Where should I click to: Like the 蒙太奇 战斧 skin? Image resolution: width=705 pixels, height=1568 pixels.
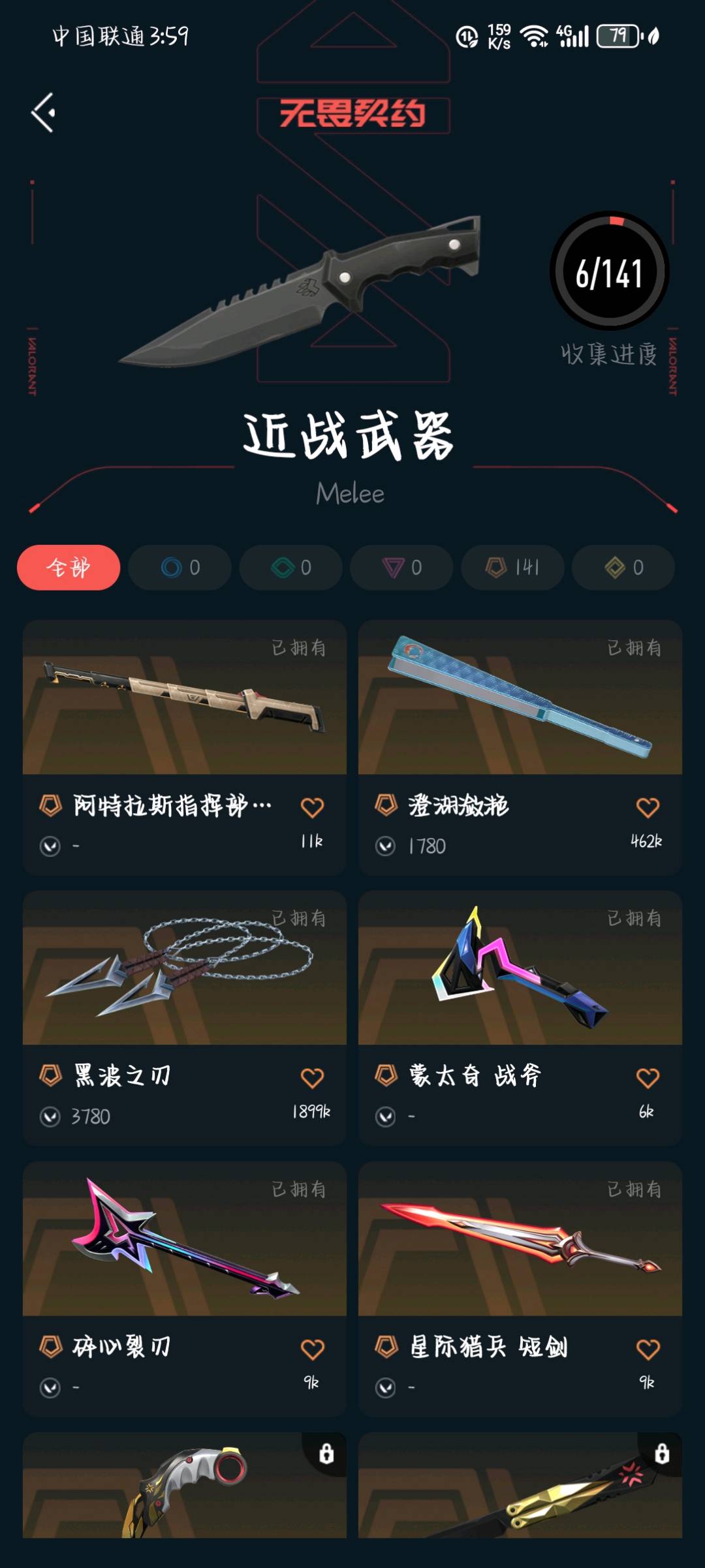coord(648,1078)
